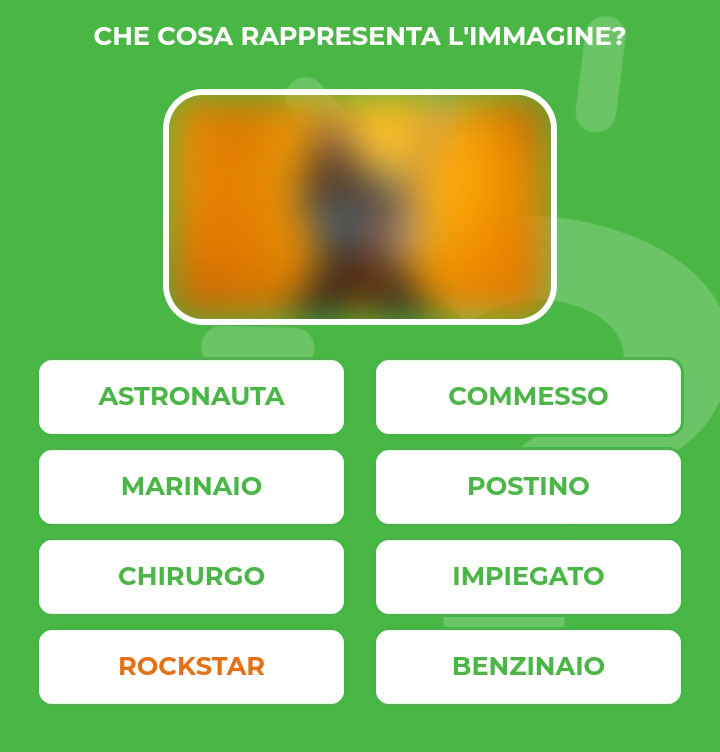Screen dimensions: 720x752
Task: Tap the POSTINO answer button
Action: [x=528, y=487]
